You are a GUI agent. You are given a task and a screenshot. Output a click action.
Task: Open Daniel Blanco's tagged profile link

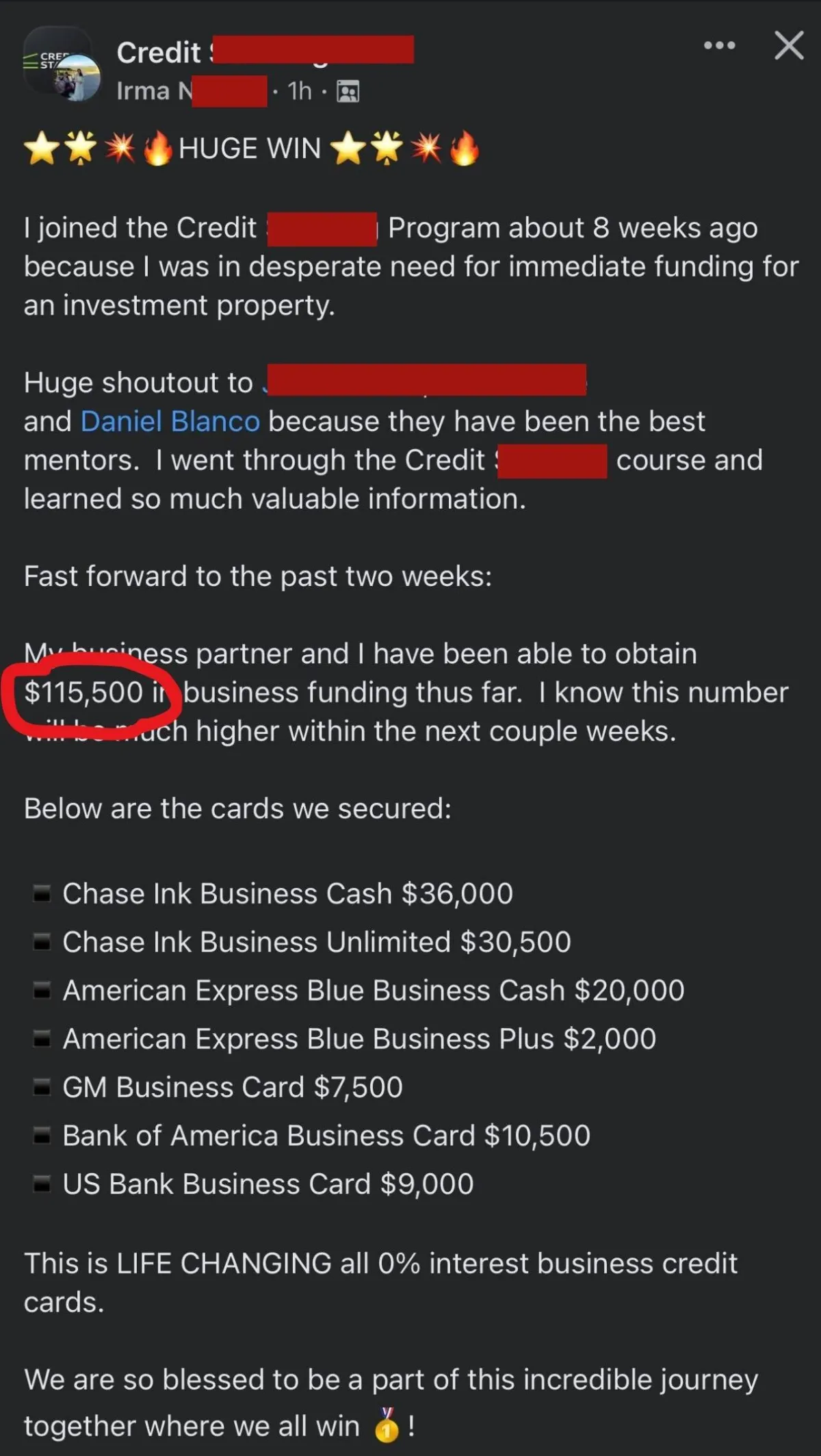click(x=170, y=421)
